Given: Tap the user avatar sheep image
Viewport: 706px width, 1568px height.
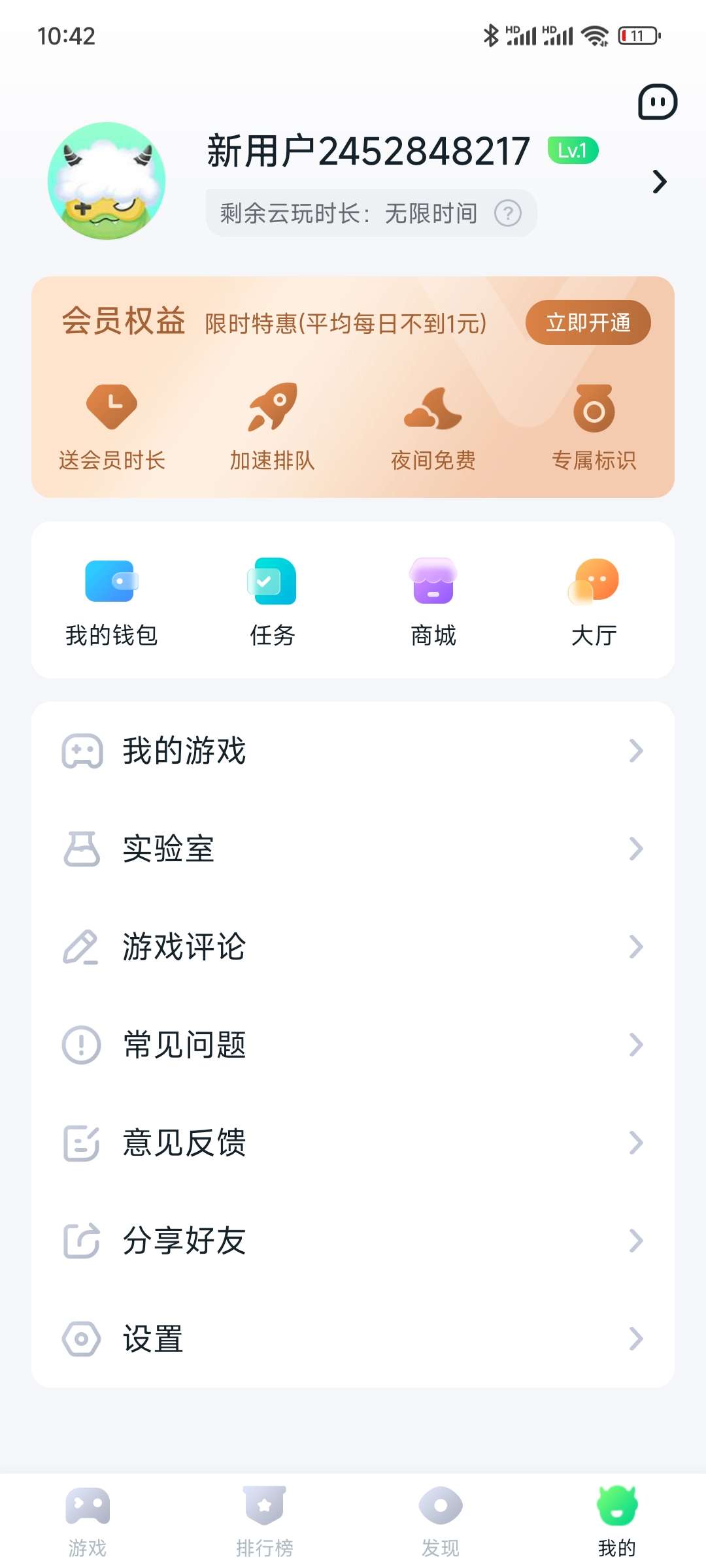Looking at the screenshot, I should pyautogui.click(x=107, y=180).
